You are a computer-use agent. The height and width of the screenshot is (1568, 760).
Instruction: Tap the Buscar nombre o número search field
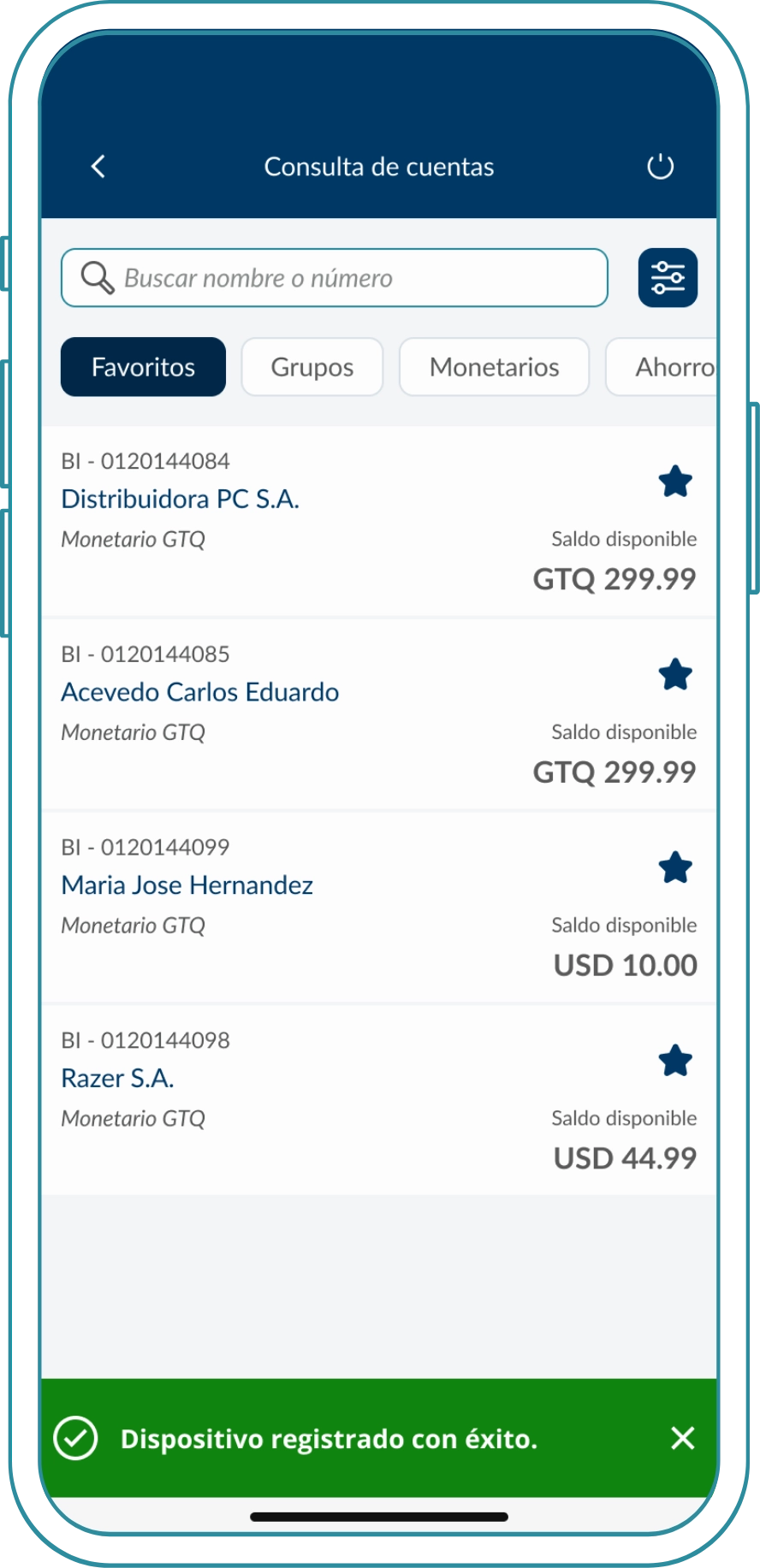334,277
